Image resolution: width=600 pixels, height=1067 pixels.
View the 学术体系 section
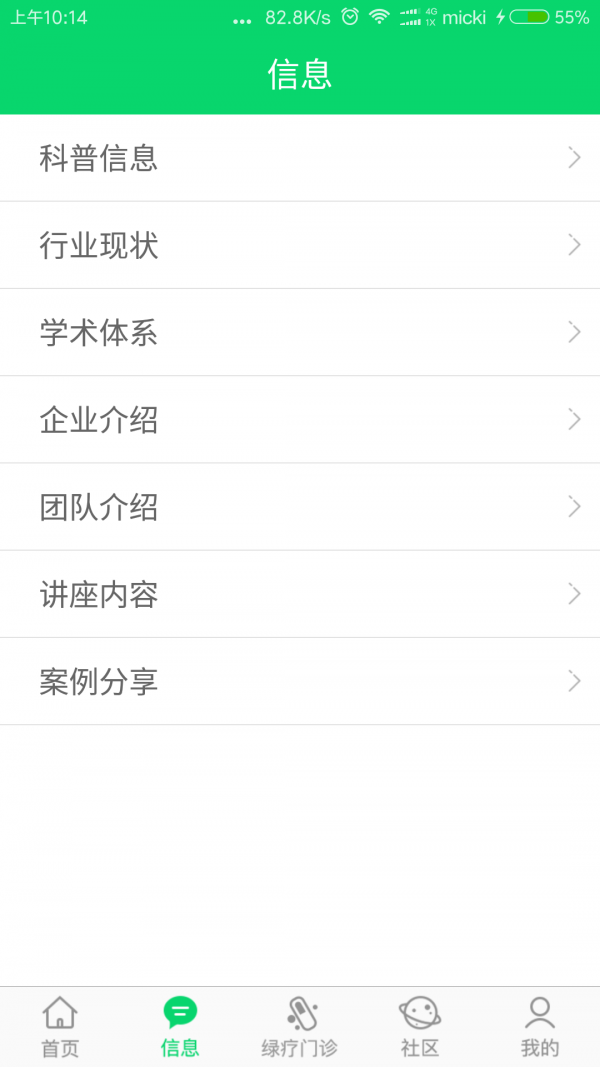coord(300,332)
